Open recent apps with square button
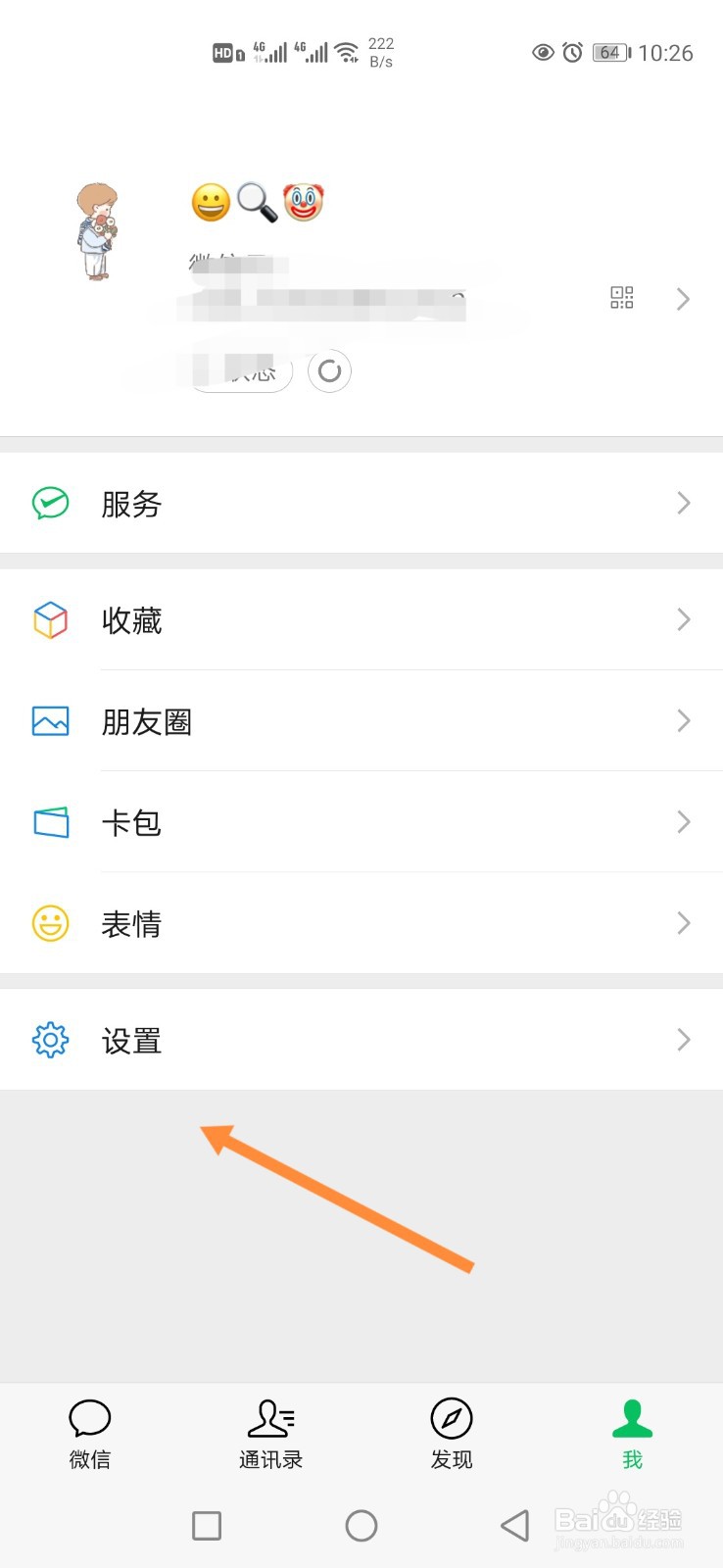 tap(207, 1525)
